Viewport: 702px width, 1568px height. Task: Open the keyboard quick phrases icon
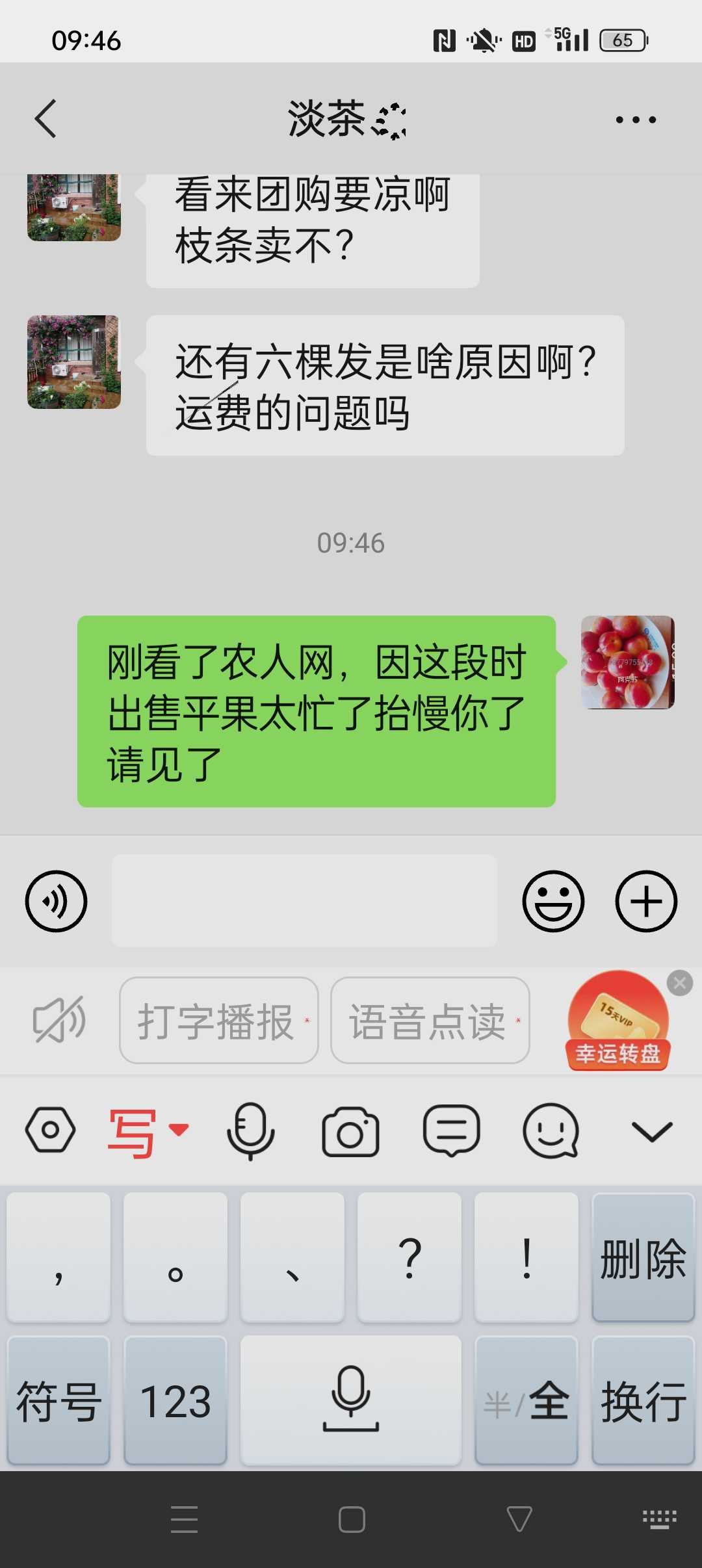pos(451,1131)
